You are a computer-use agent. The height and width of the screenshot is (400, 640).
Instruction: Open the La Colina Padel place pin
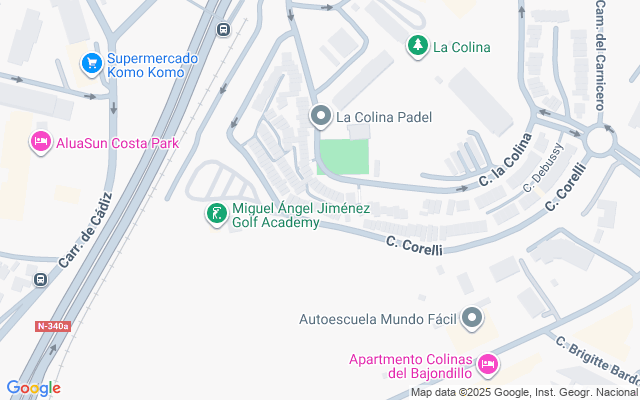pos(321,116)
